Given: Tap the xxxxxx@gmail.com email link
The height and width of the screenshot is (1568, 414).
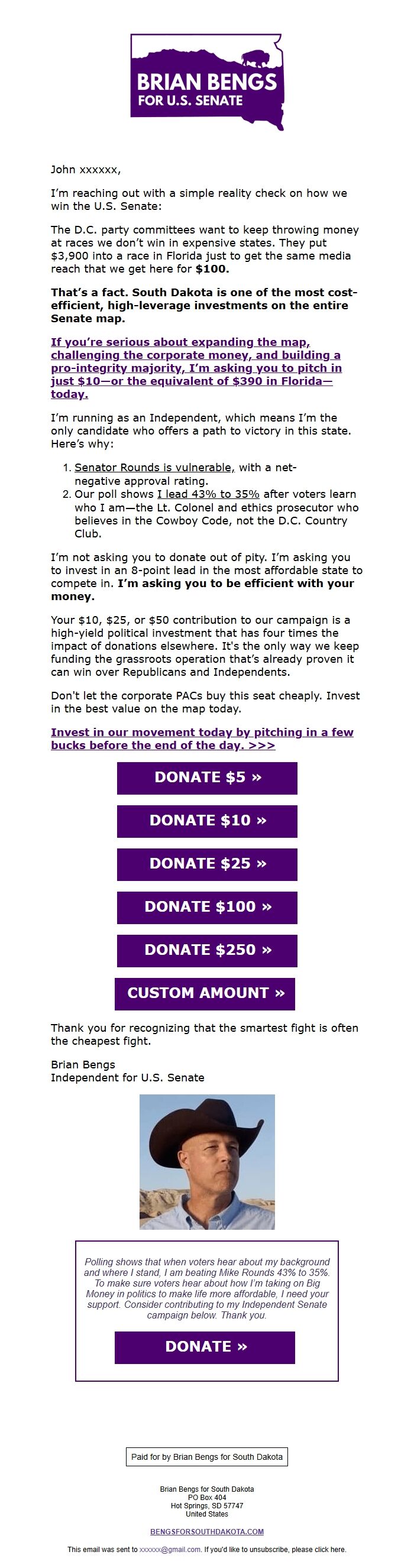Looking at the screenshot, I should coord(170,1549).
